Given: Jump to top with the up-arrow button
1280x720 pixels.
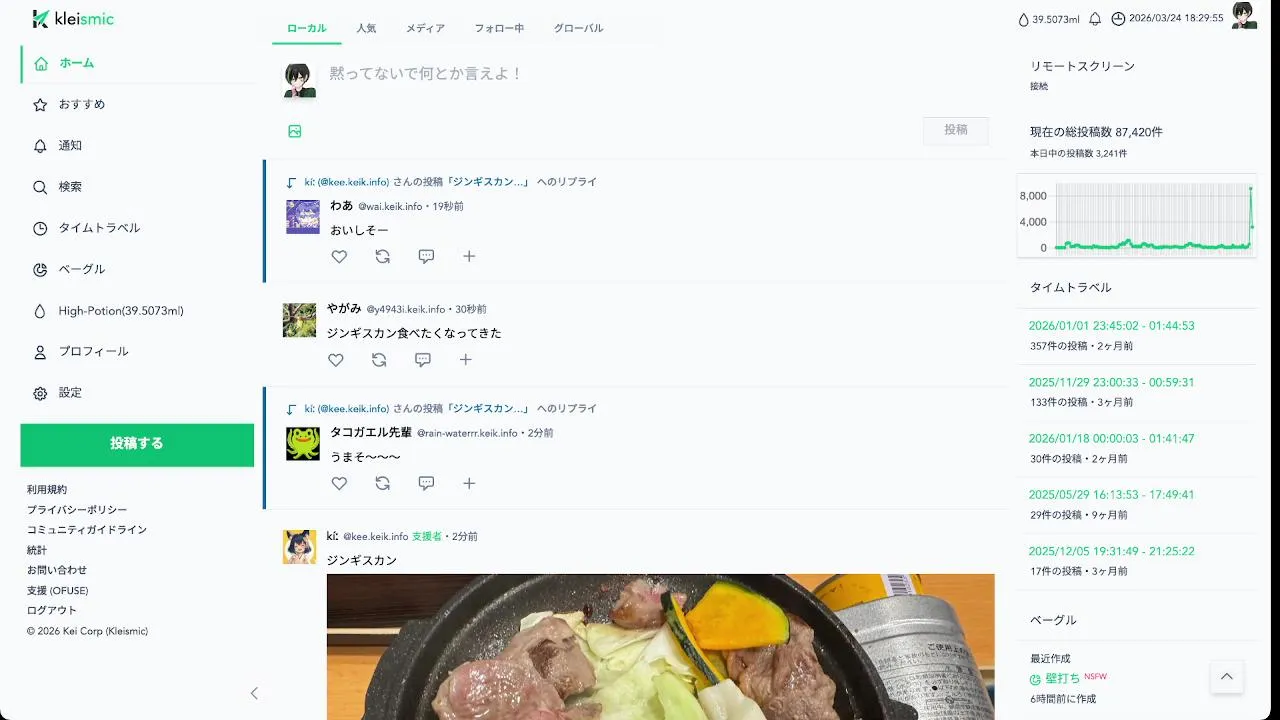Looking at the screenshot, I should (1227, 677).
